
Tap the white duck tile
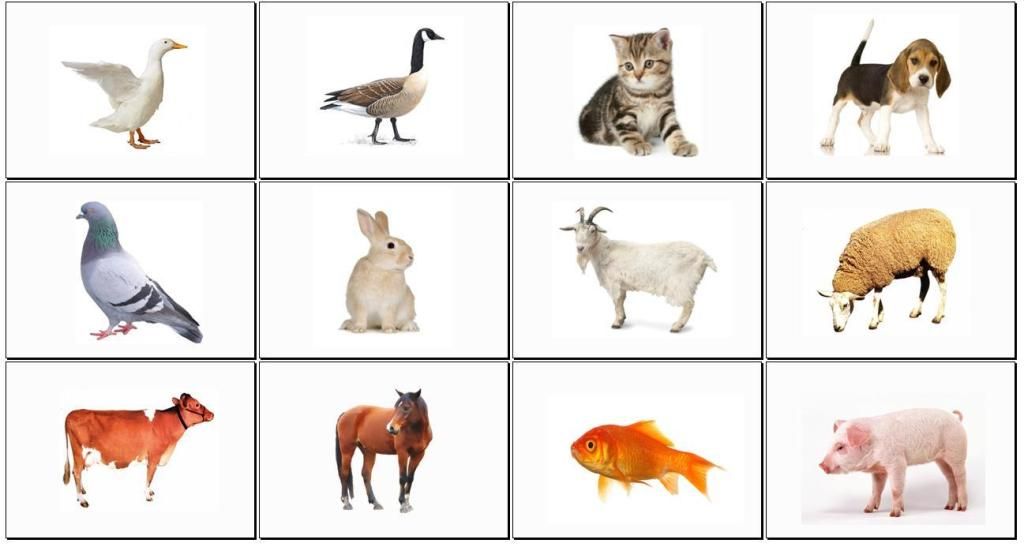(130, 92)
